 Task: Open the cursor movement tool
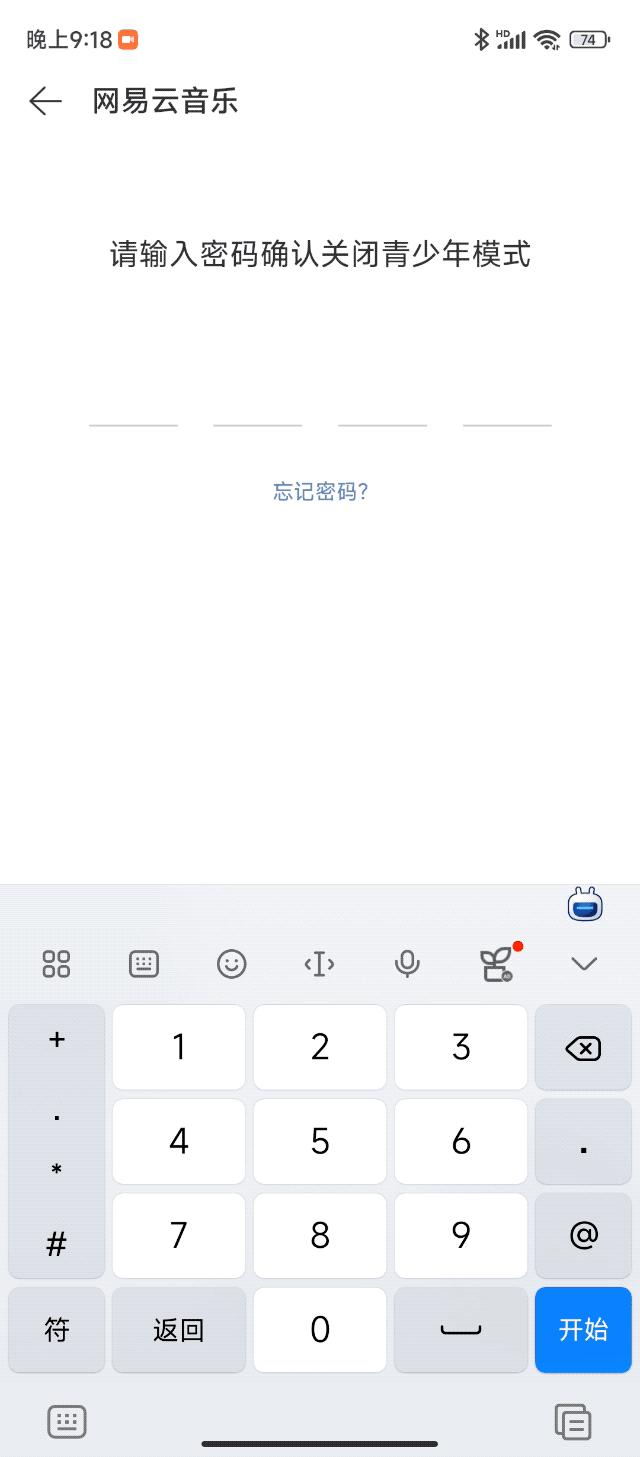319,963
